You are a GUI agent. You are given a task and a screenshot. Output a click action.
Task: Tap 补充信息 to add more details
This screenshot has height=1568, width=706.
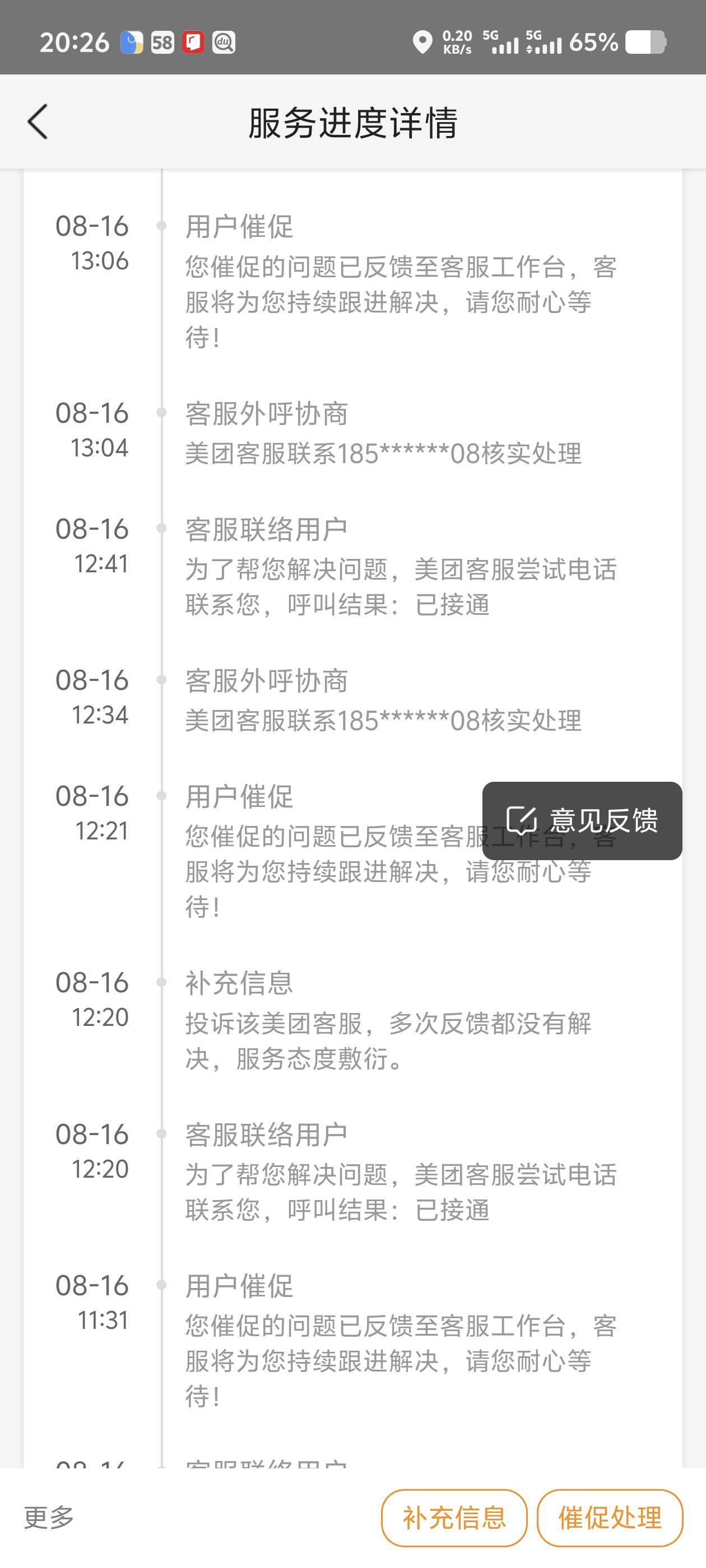pos(454,1518)
